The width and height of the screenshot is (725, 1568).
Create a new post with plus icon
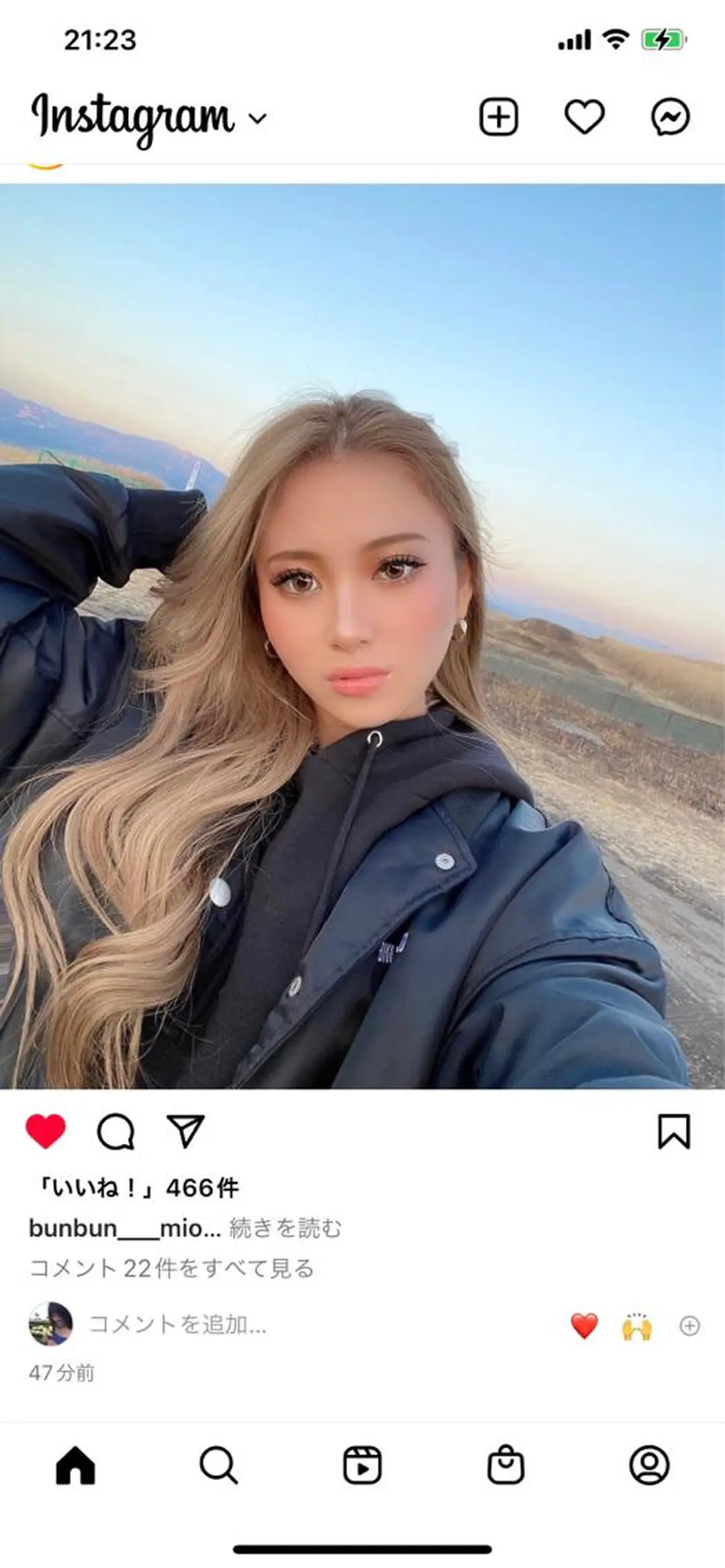(498, 117)
